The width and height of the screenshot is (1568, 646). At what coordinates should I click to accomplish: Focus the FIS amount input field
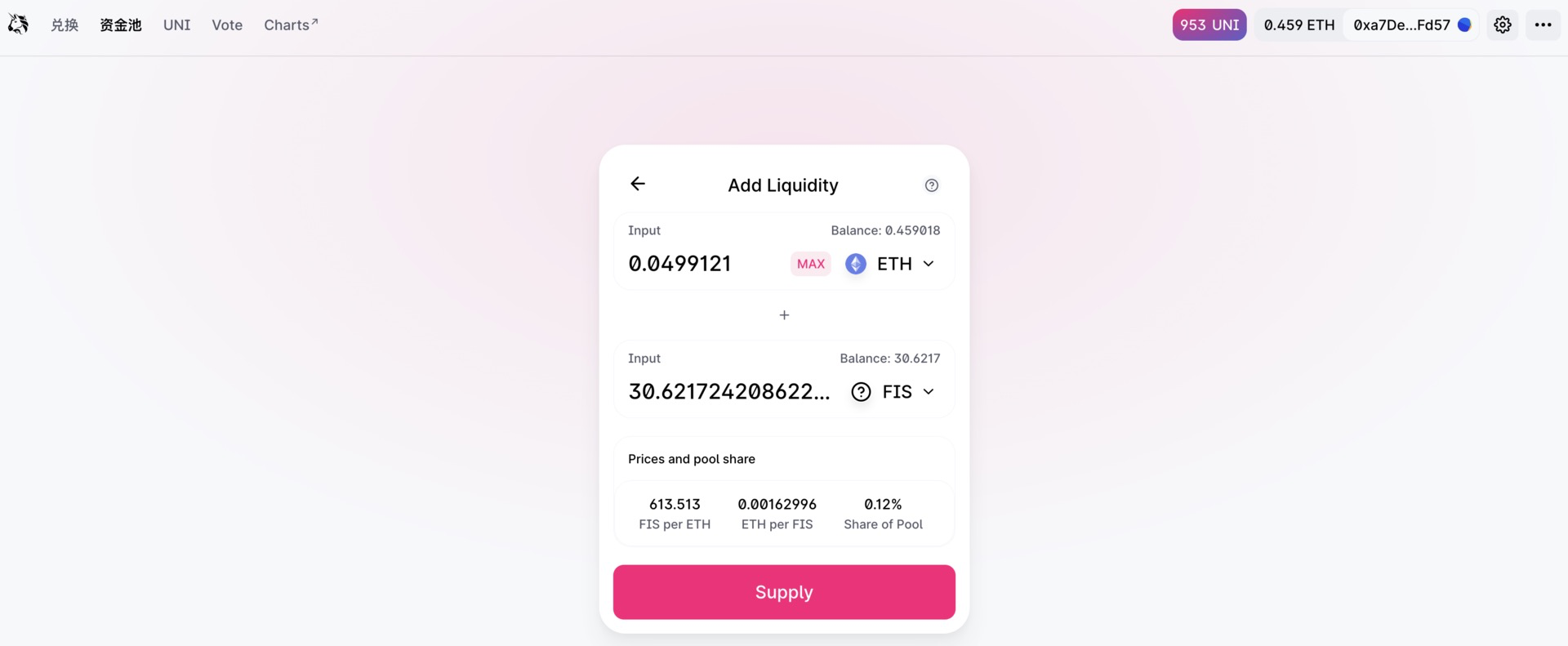coord(728,392)
